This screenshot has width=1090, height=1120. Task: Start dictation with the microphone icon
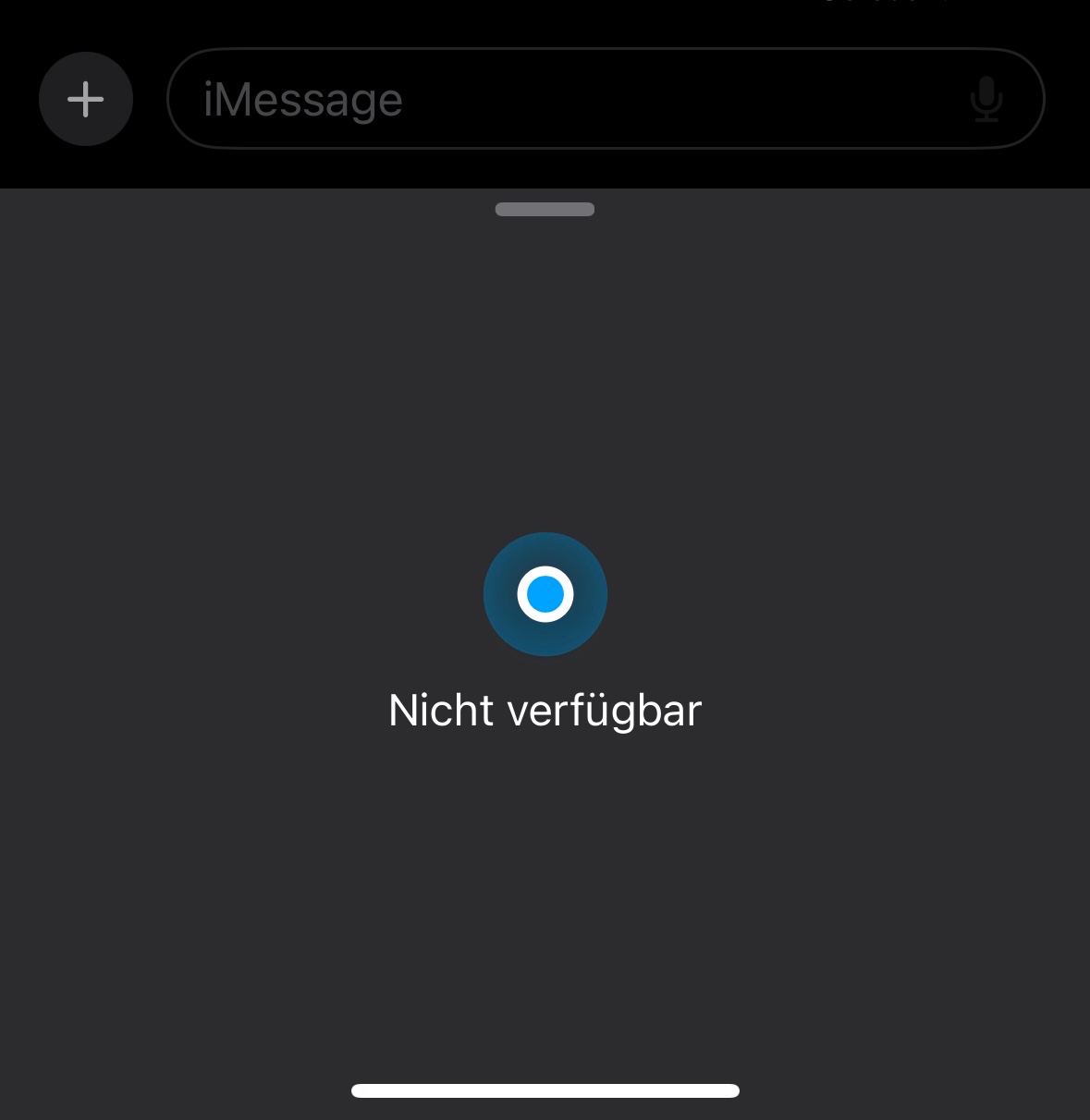point(986,99)
